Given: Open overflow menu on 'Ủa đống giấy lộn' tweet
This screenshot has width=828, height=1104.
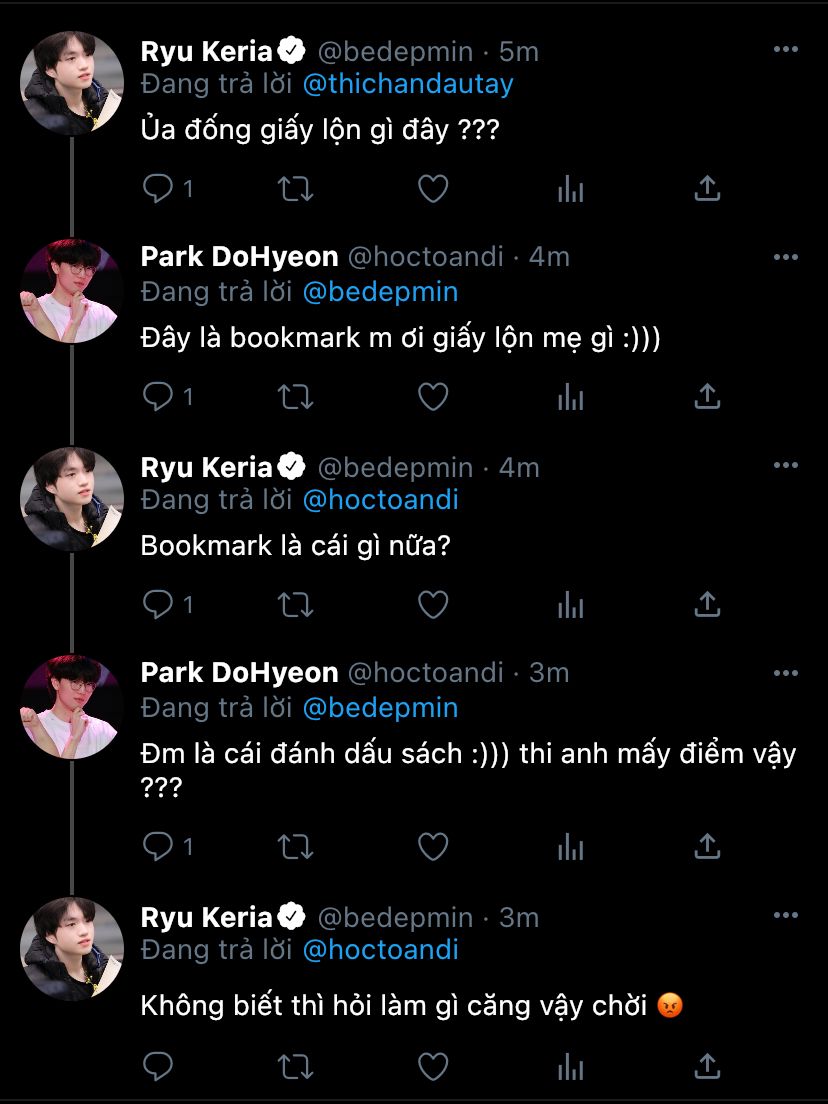Looking at the screenshot, I should 787,49.
